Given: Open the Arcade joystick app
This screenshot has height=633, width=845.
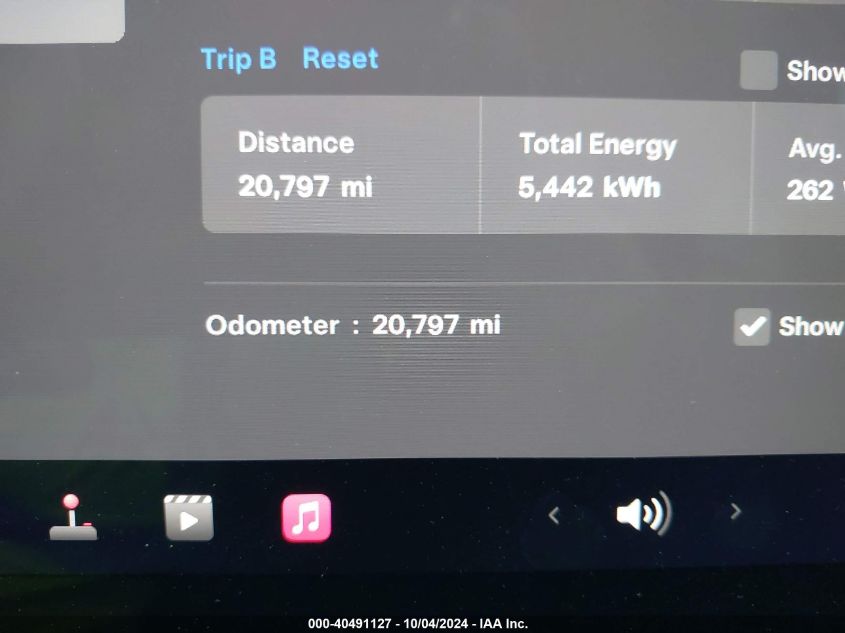Looking at the screenshot, I should (73, 518).
